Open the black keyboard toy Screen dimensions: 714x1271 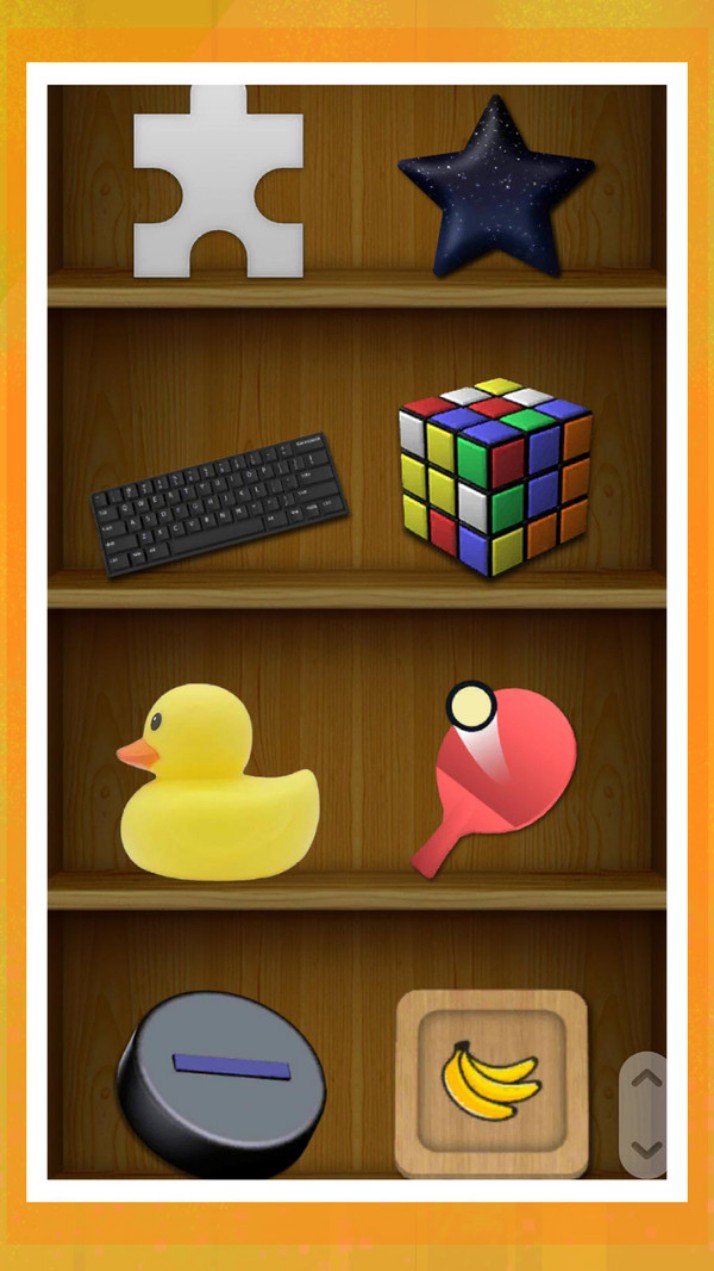[x=219, y=503]
